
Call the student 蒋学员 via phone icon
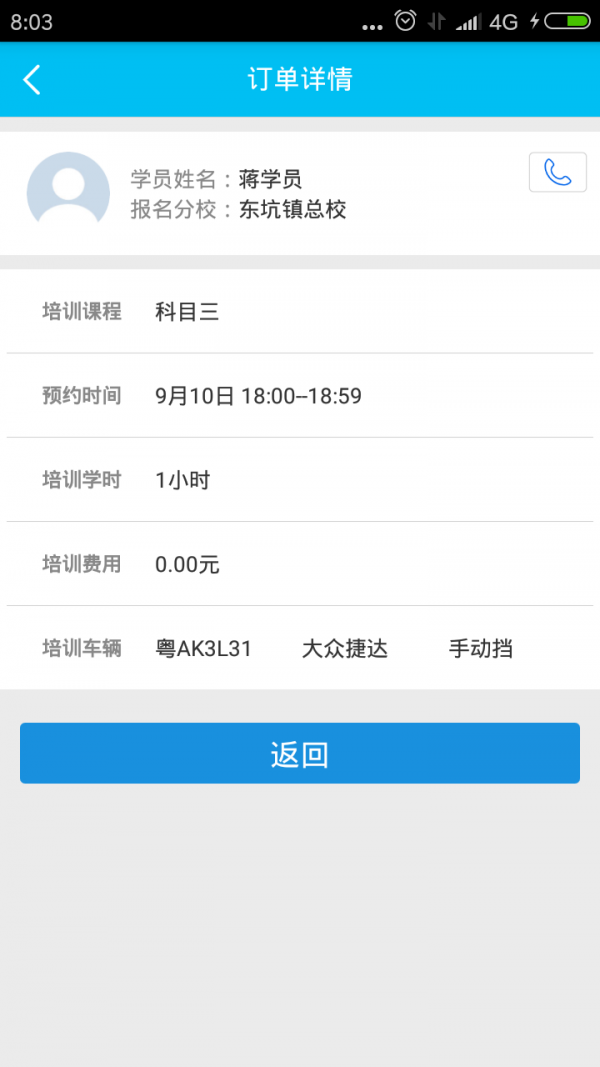(x=557, y=172)
